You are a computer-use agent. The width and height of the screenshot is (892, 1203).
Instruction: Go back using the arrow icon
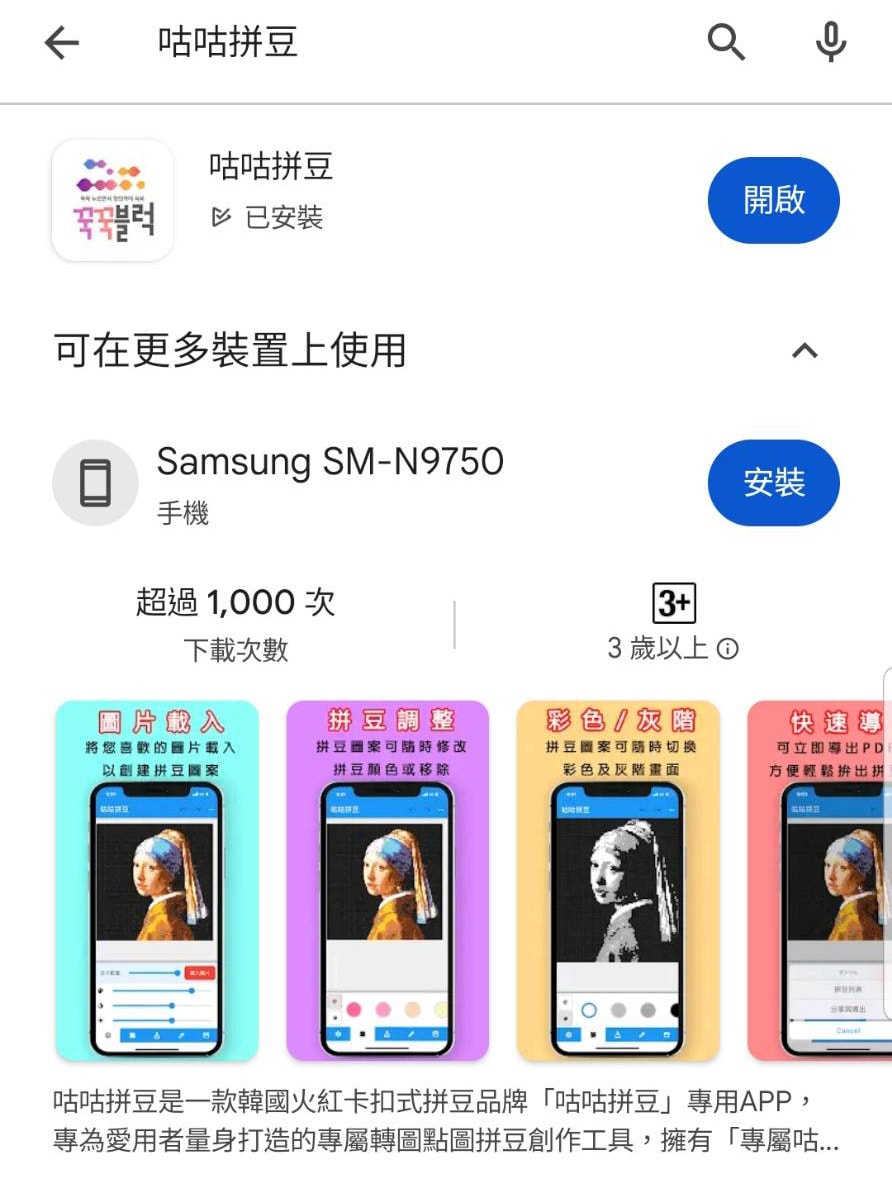coord(62,43)
